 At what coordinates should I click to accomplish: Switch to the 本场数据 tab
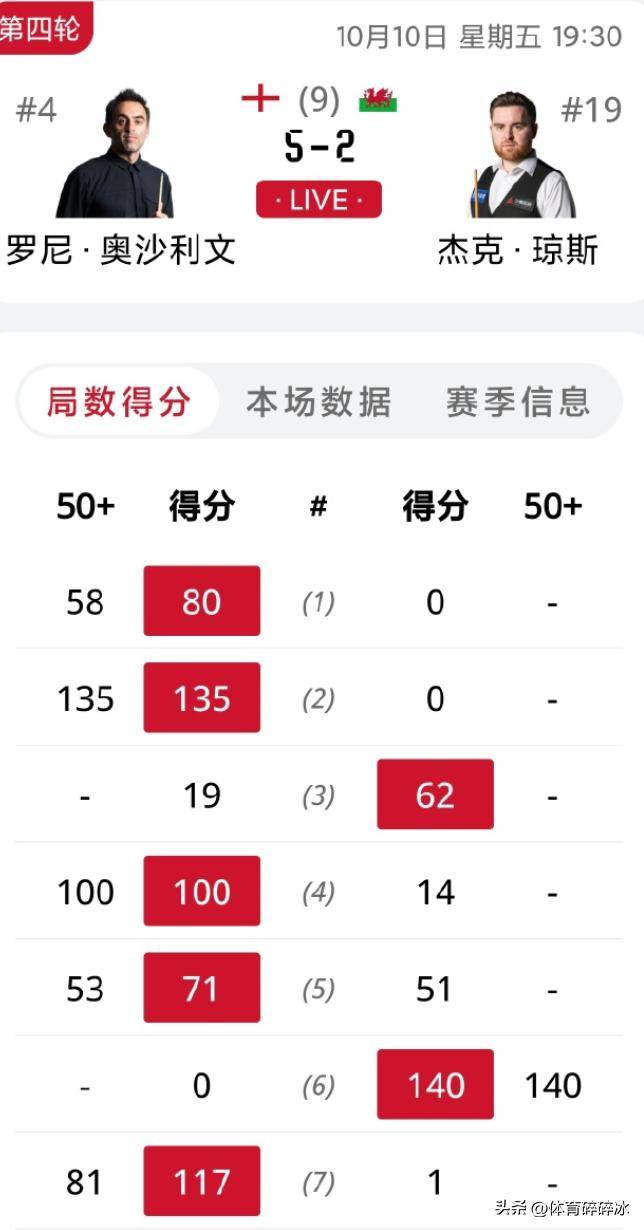(318, 402)
